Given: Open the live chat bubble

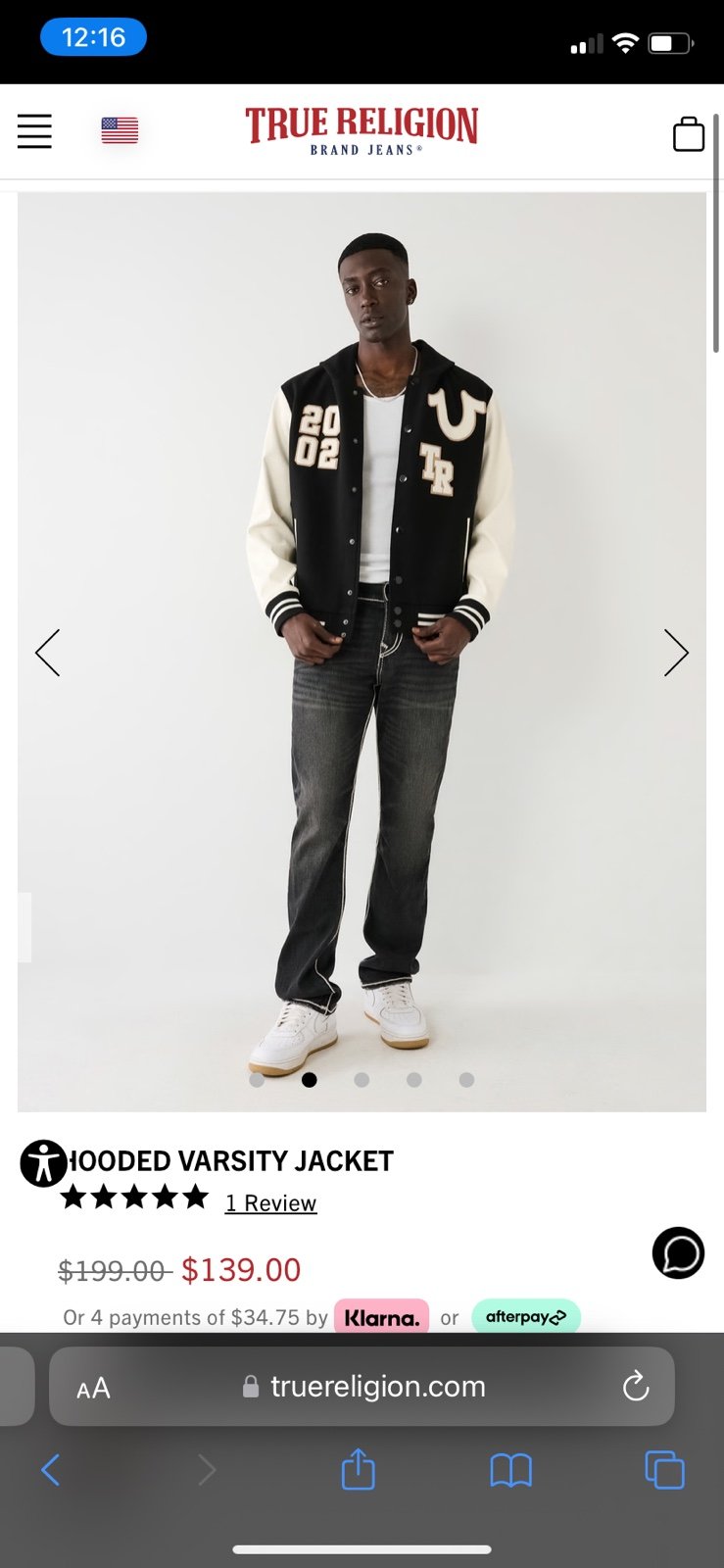Looking at the screenshot, I should [x=678, y=1253].
